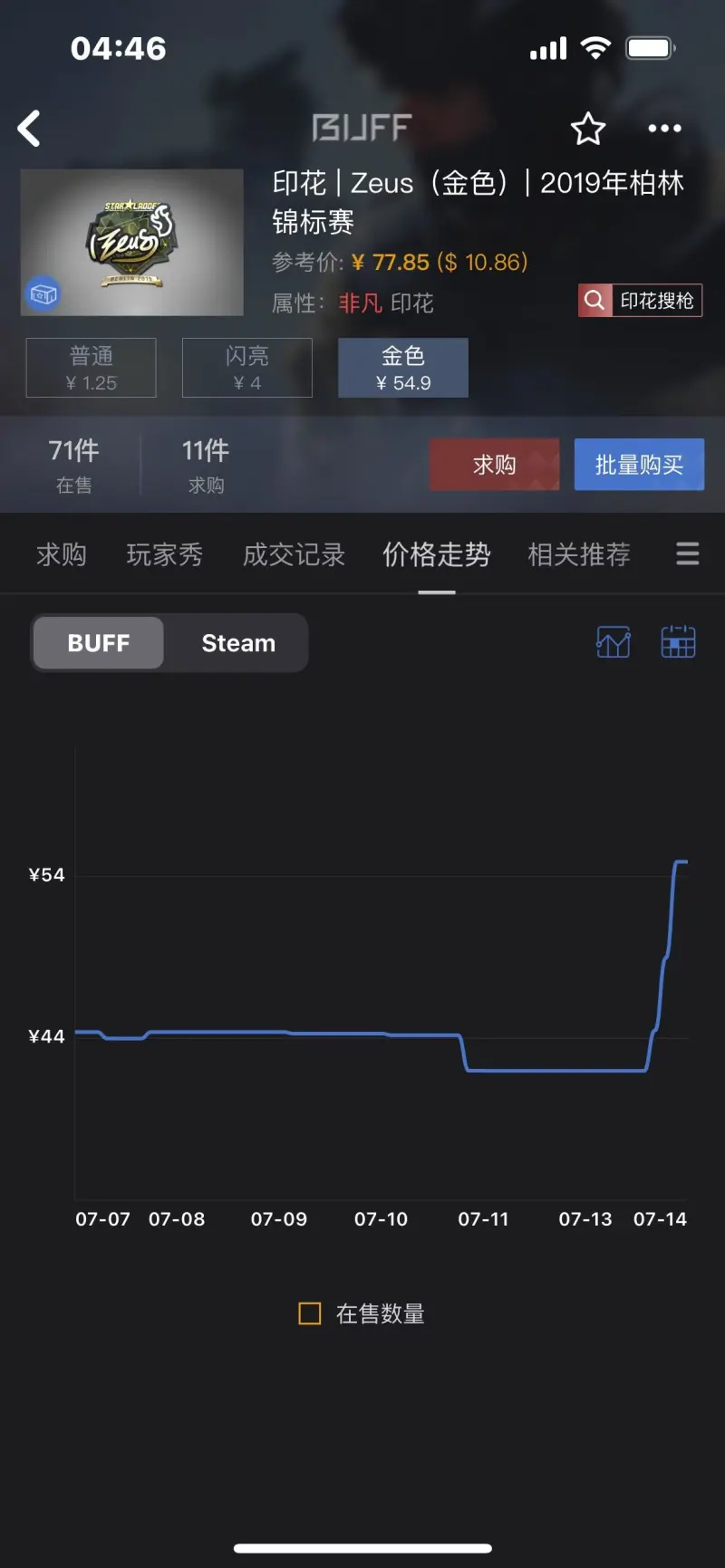The width and height of the screenshot is (725, 1568).
Task: Open the three-dot overflow menu
Action: [664, 129]
